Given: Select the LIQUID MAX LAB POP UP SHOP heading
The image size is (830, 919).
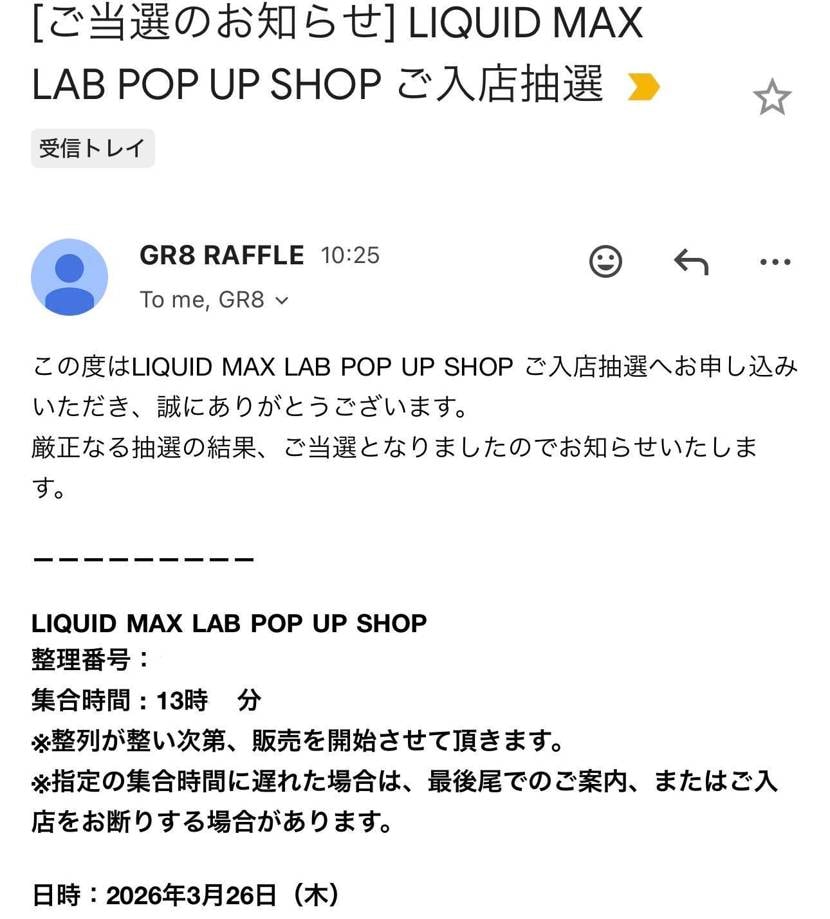Looking at the screenshot, I should [230, 622].
